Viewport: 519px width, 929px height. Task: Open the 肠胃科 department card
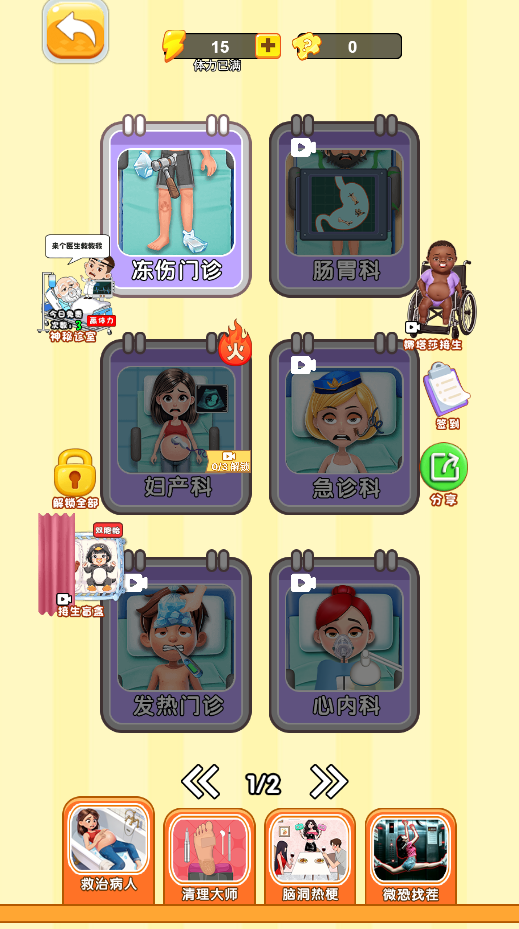coord(345,207)
